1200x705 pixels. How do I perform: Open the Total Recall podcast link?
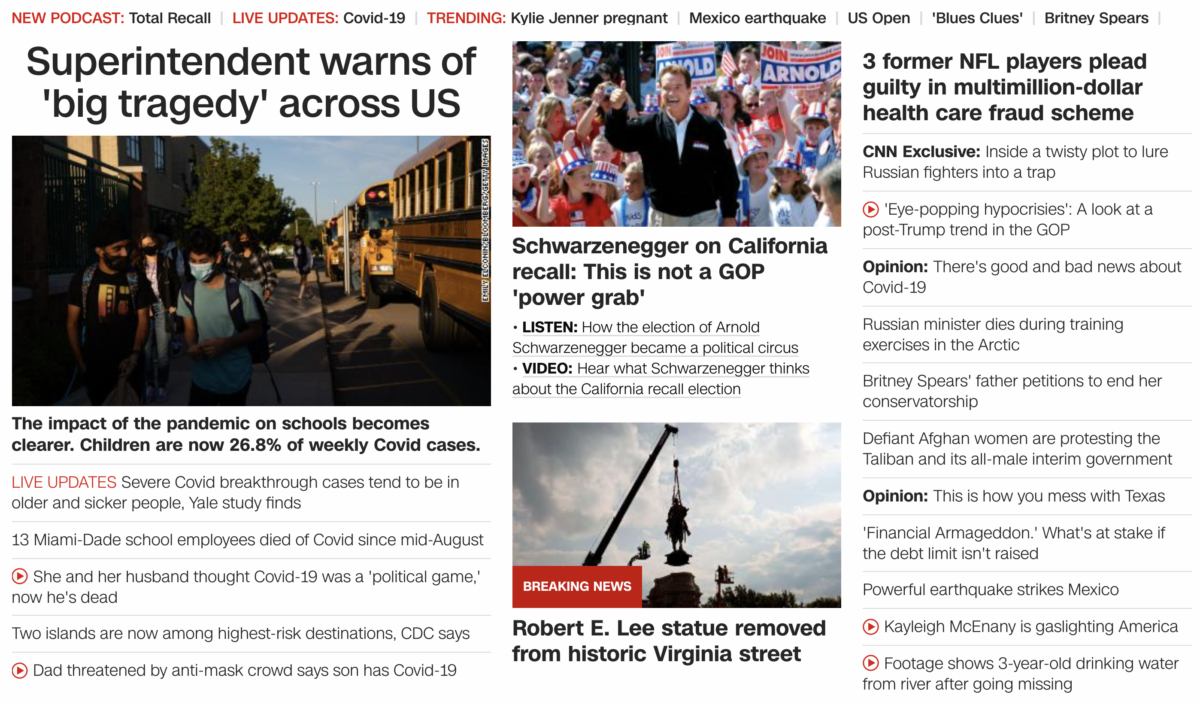point(170,18)
